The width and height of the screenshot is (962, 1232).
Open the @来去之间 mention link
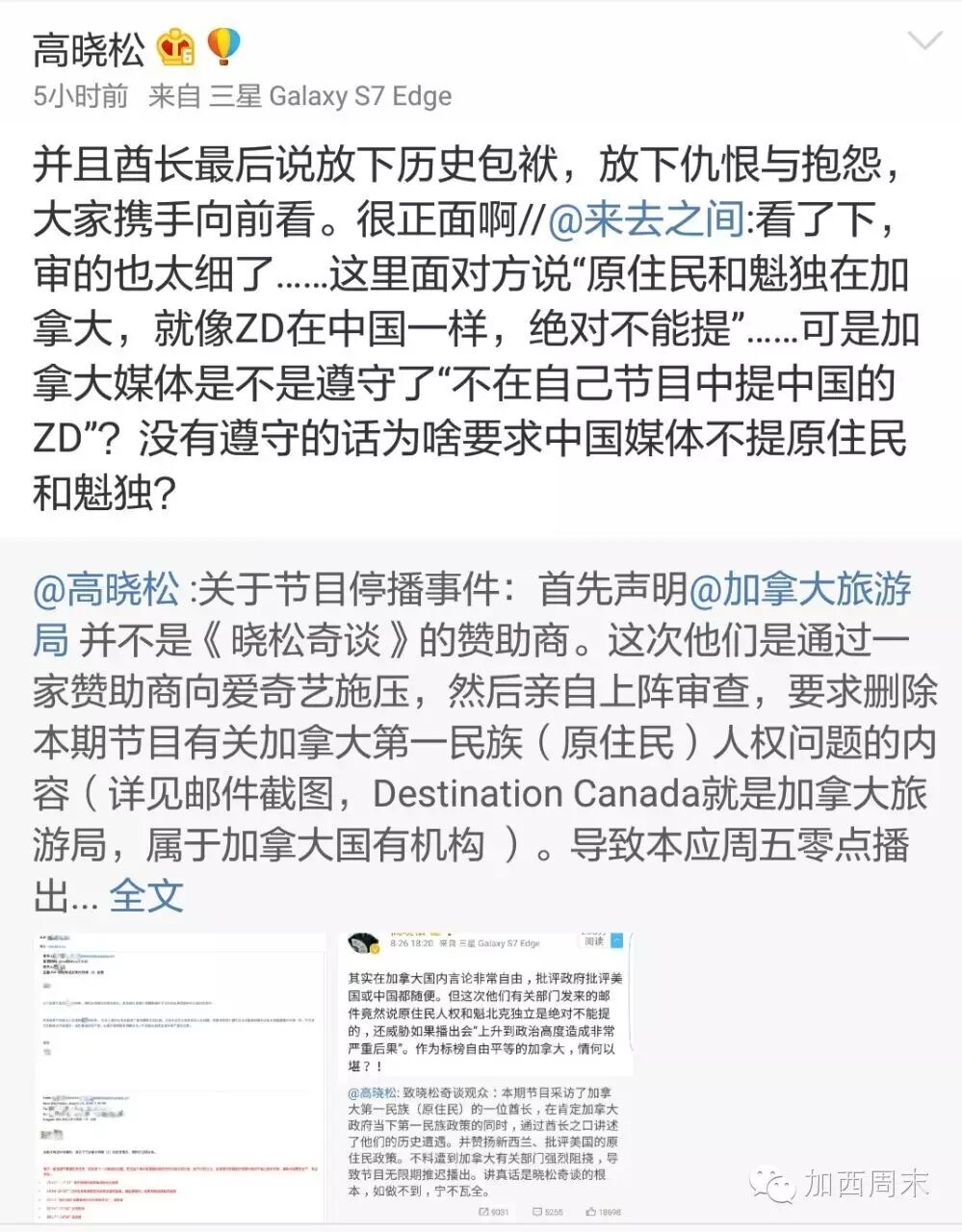[646, 220]
